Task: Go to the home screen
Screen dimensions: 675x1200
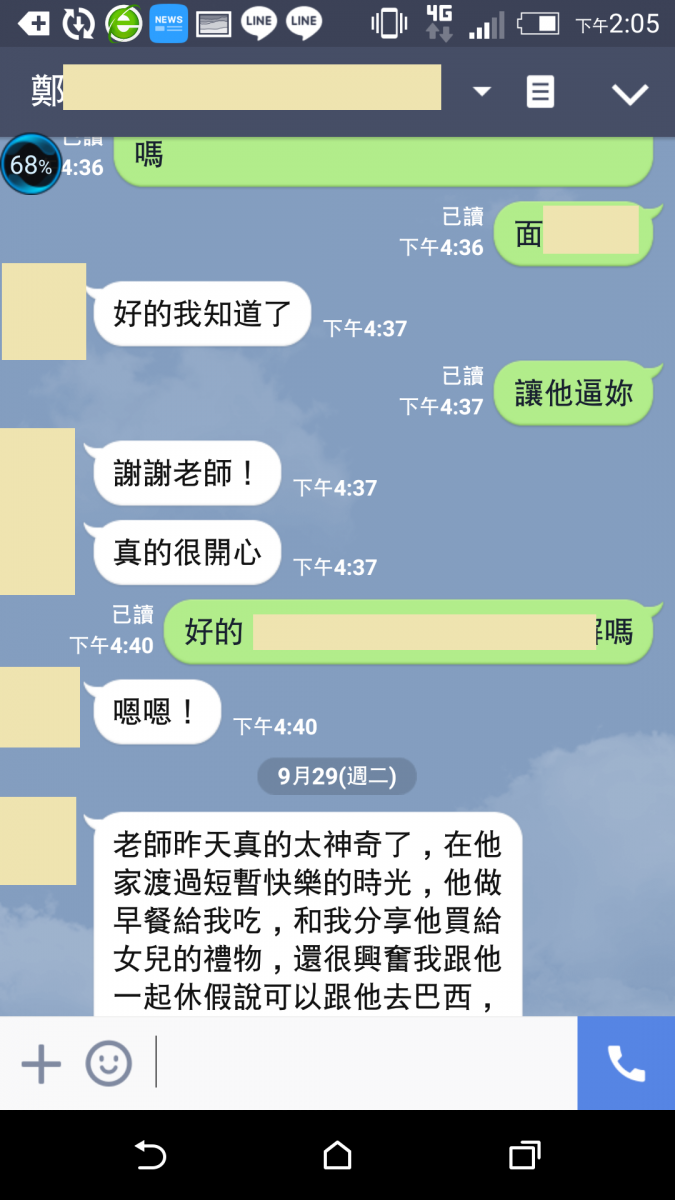Action: (338, 1156)
